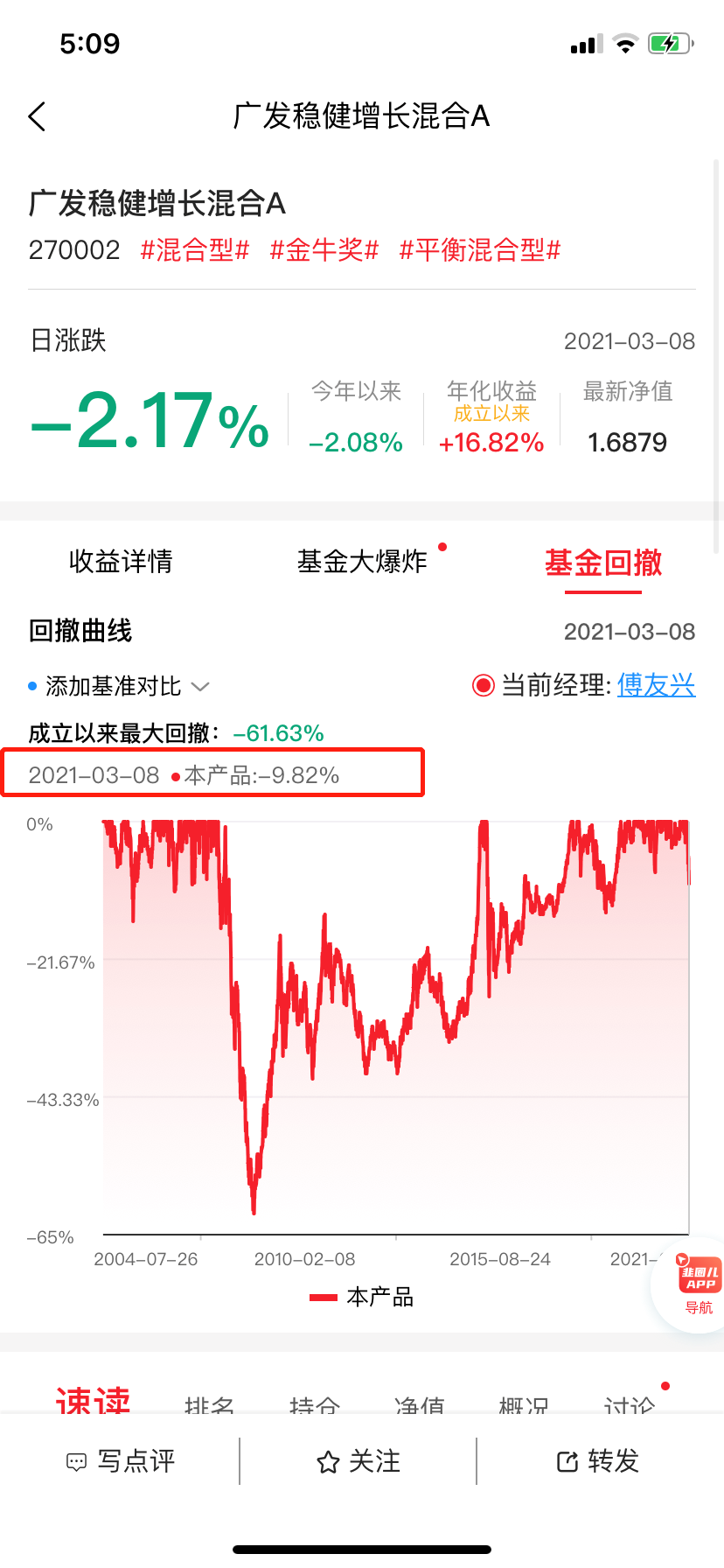Select the 速读 section tab
This screenshot has height=1568, width=724.
click(x=93, y=1401)
